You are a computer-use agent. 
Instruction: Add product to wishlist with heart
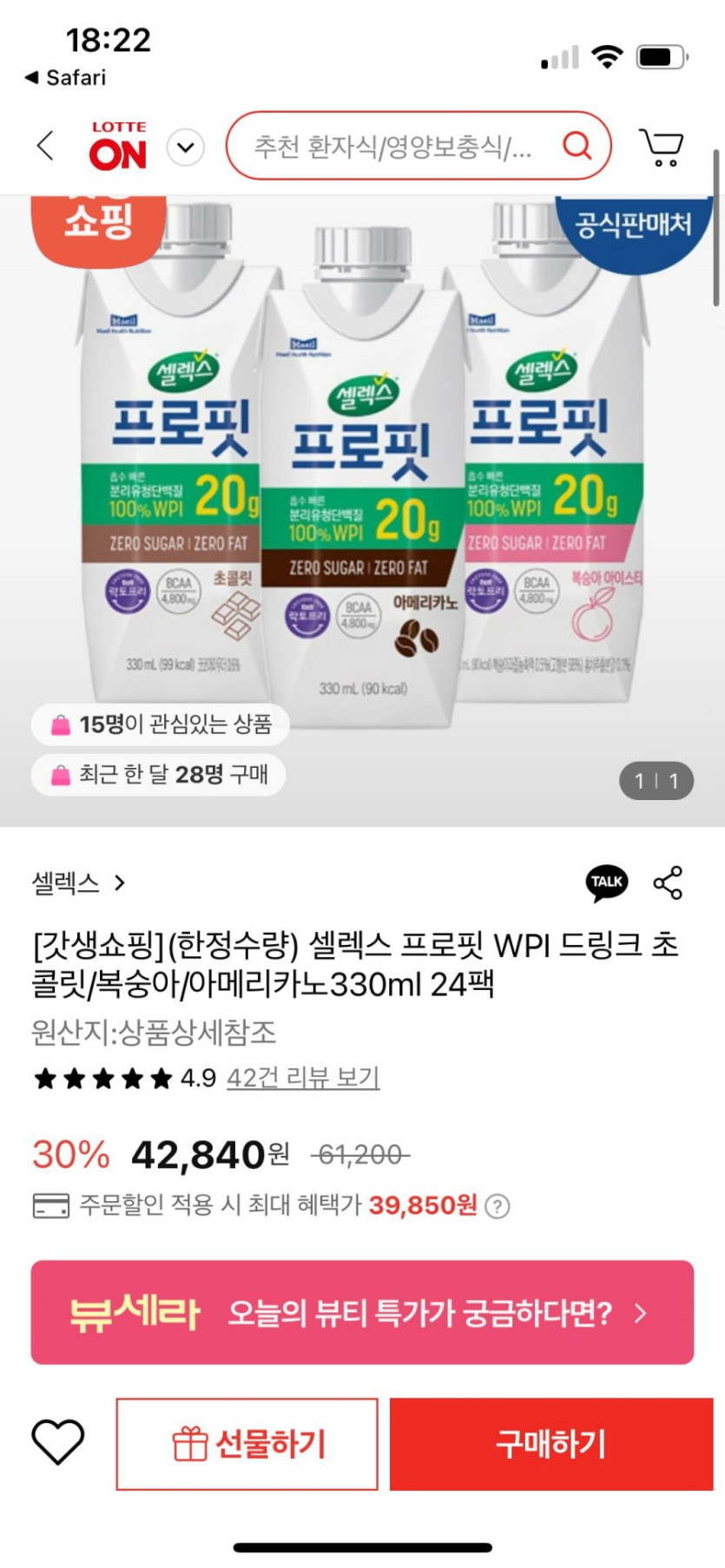point(58,1443)
